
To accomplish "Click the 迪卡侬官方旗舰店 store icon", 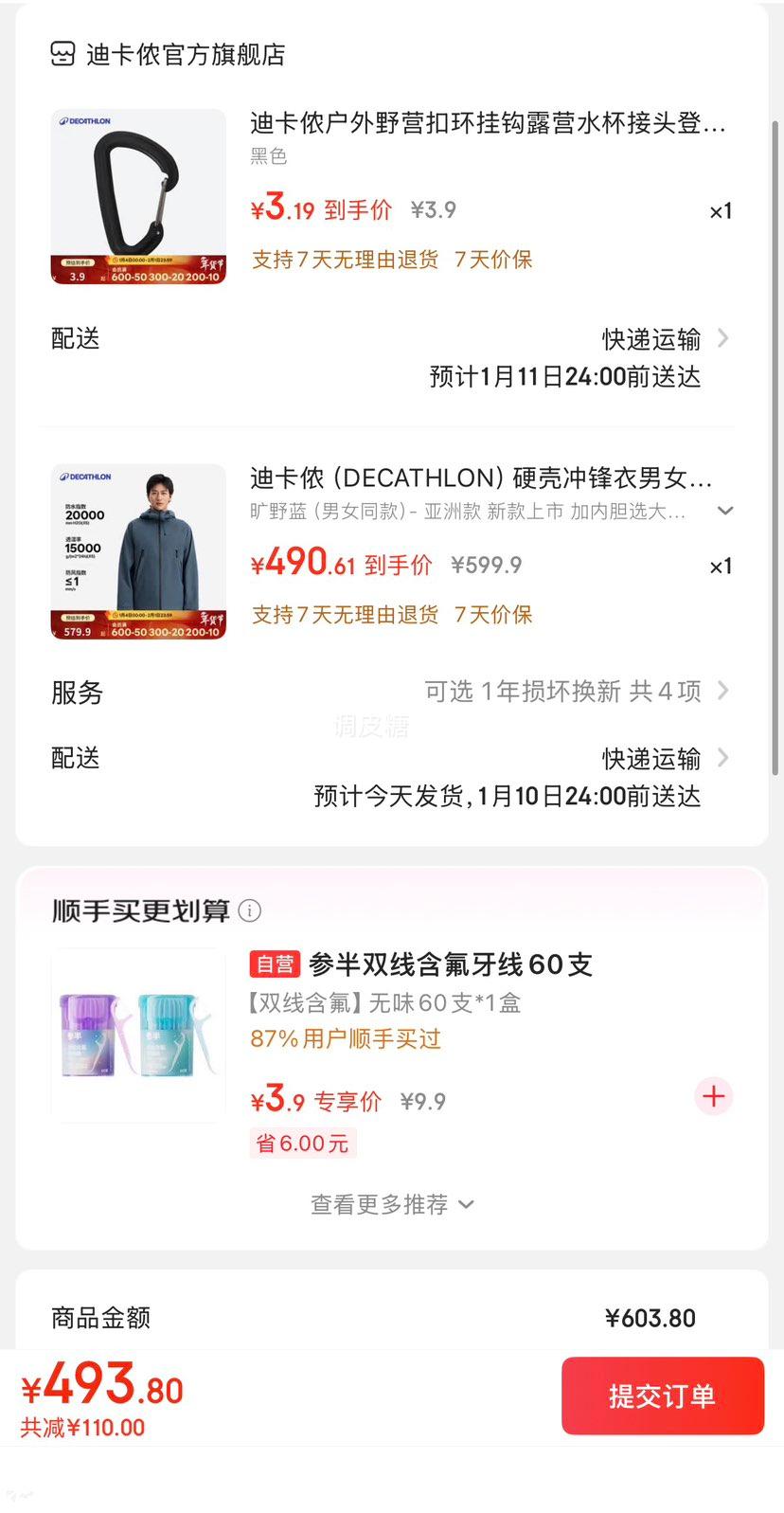I will point(62,54).
